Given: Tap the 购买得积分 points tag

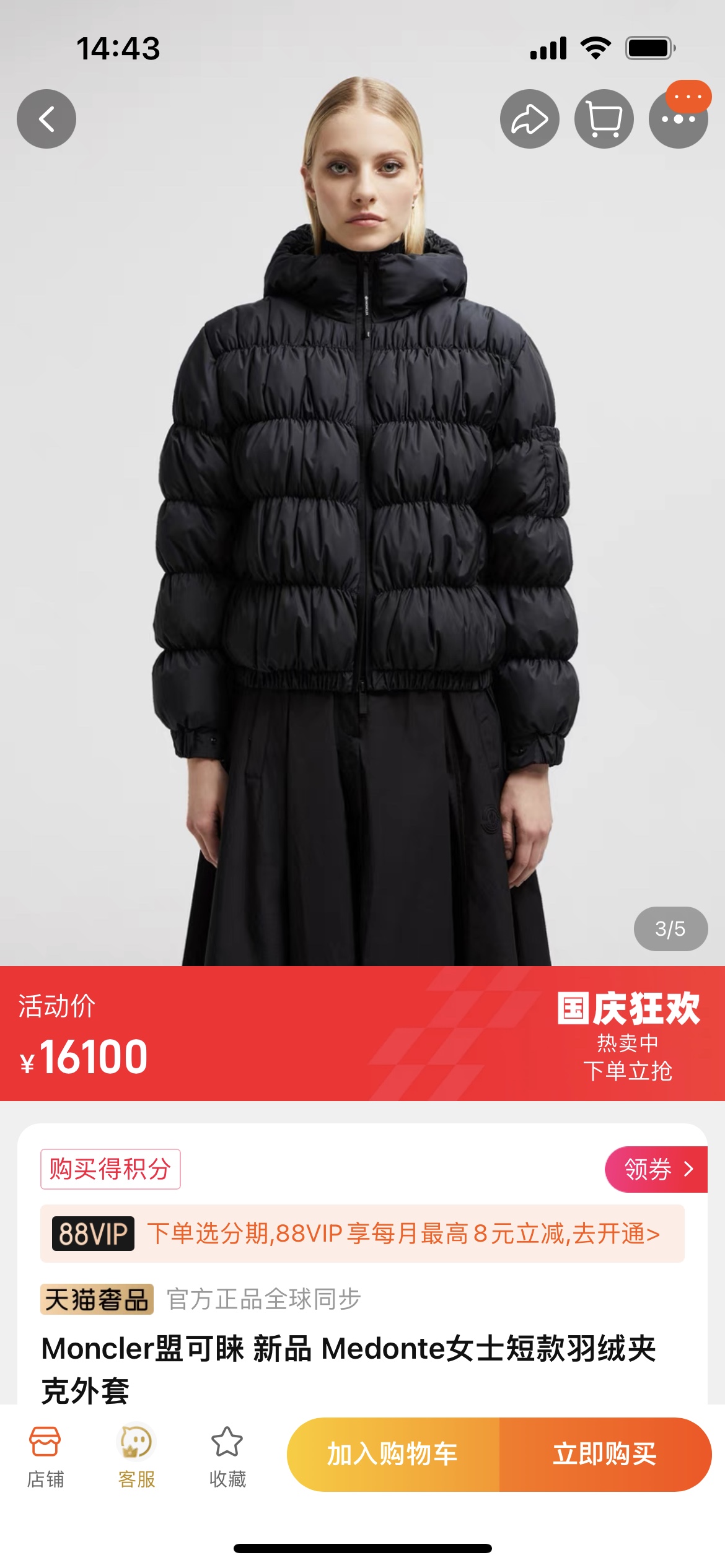Looking at the screenshot, I should [110, 1169].
